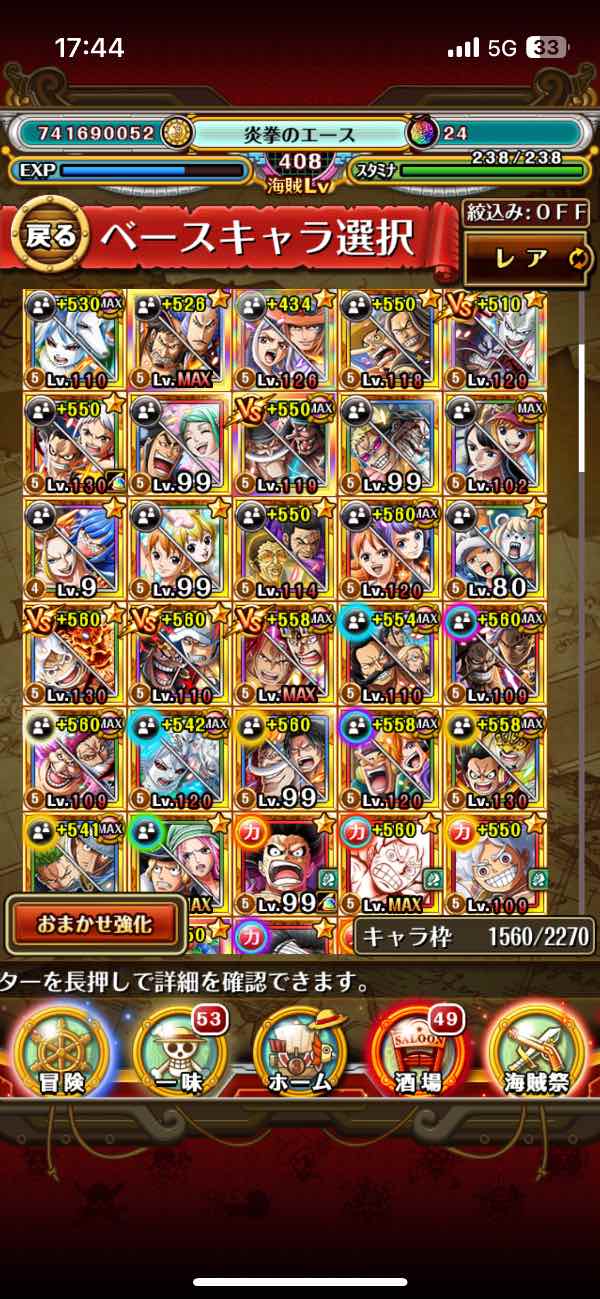
Task: Choose the +434 Lv.126 character
Action: pos(284,340)
